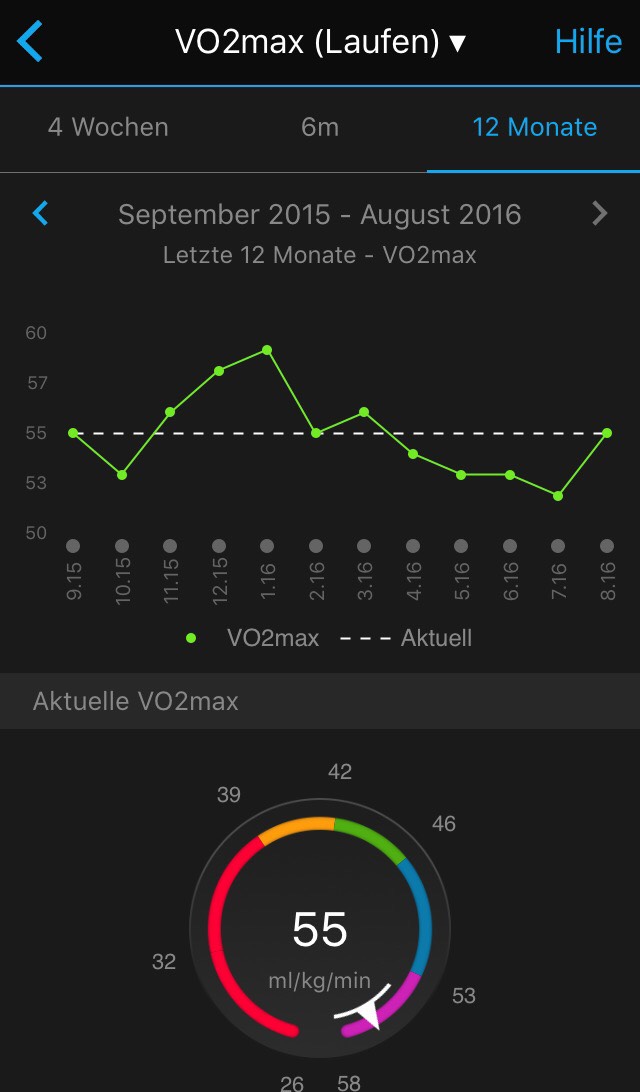Viewport: 640px width, 1092px height.
Task: Switch to the 6m tab
Action: pos(320,128)
